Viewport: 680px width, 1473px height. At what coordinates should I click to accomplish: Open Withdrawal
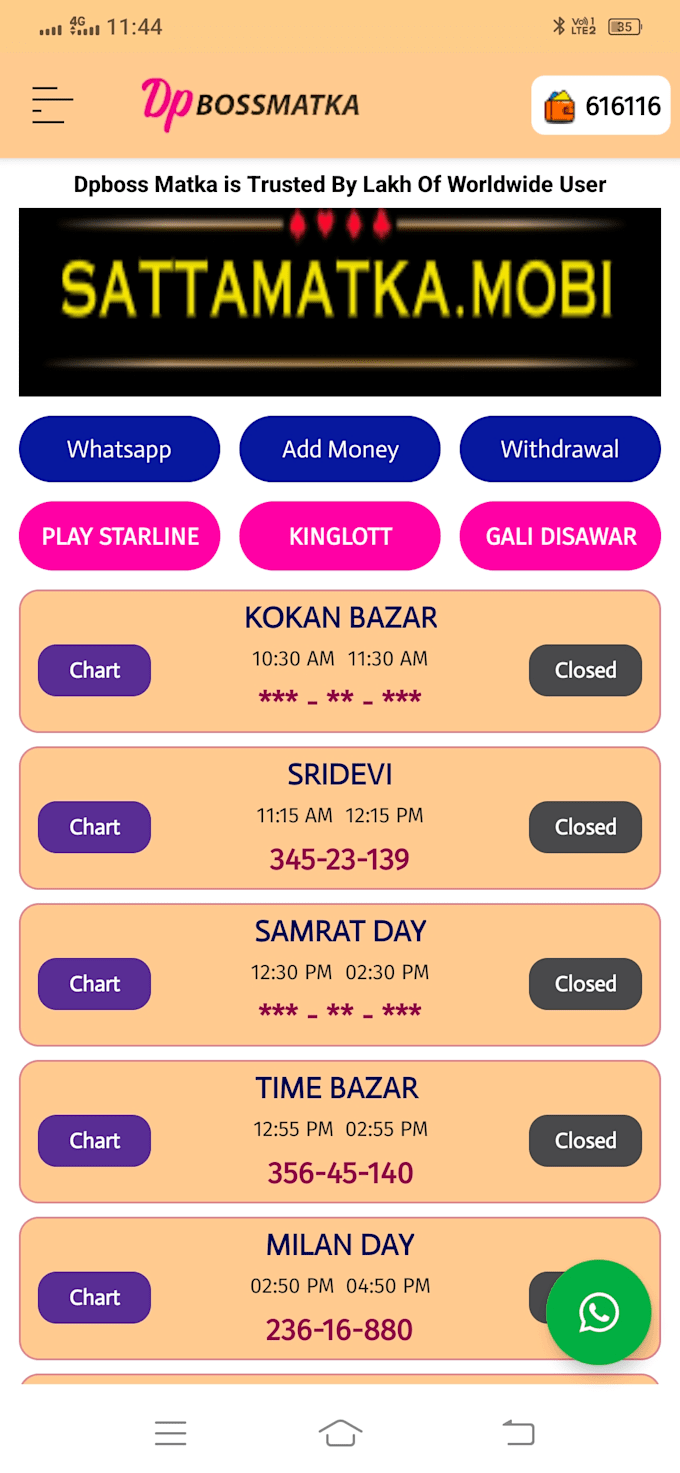pos(560,449)
